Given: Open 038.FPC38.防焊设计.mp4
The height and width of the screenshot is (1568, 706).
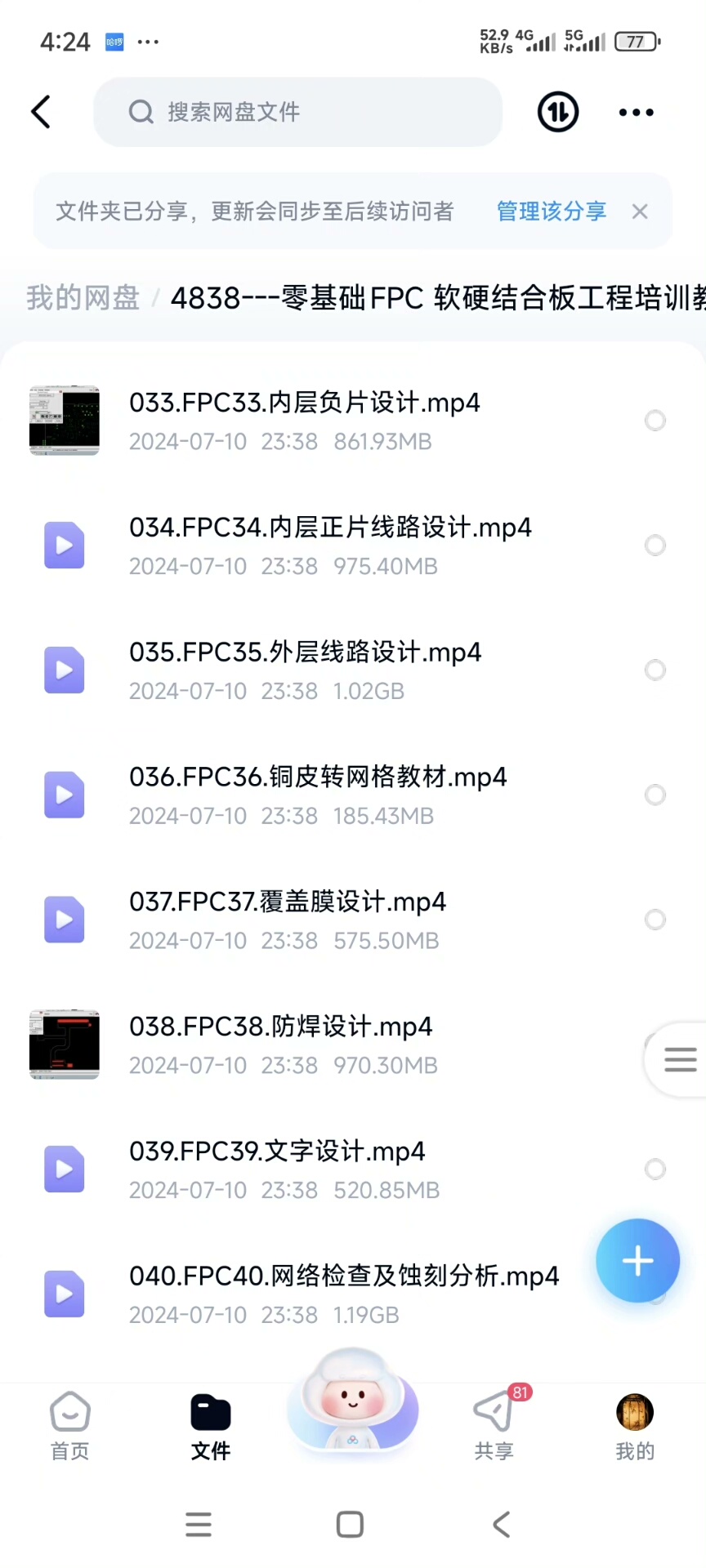Looking at the screenshot, I should [280, 1027].
